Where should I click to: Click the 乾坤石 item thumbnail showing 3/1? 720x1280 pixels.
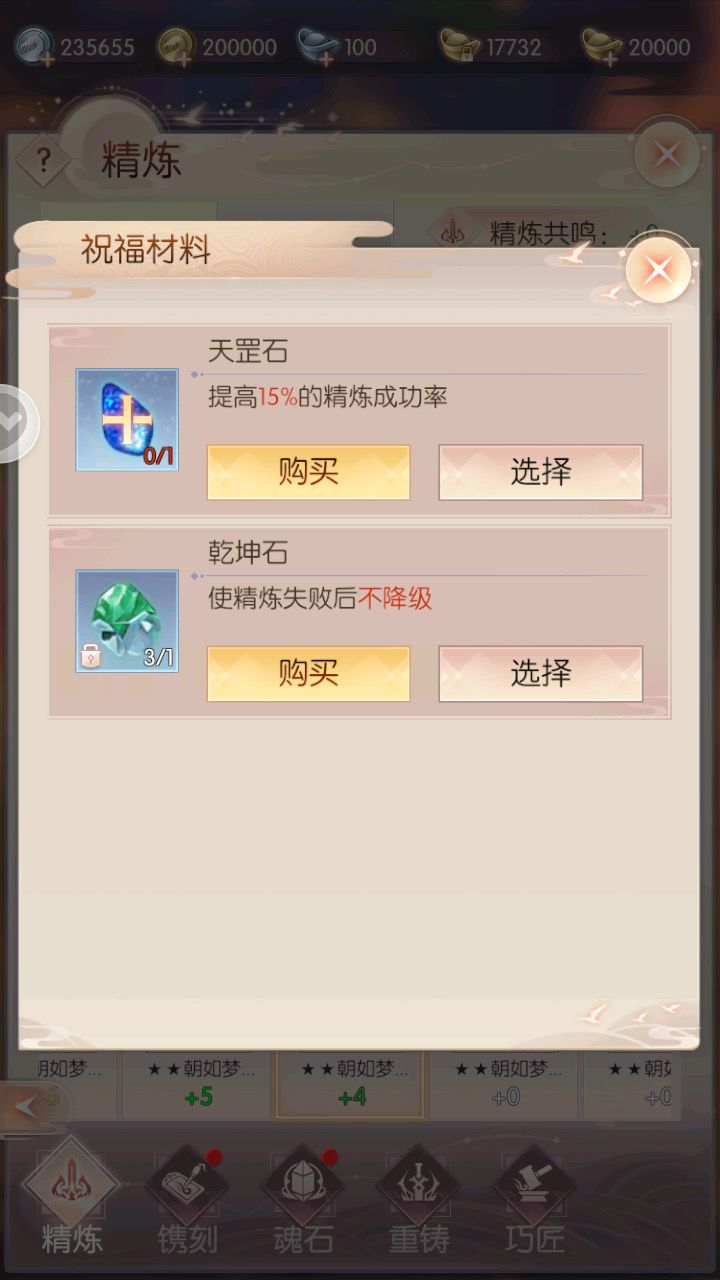tap(126, 620)
